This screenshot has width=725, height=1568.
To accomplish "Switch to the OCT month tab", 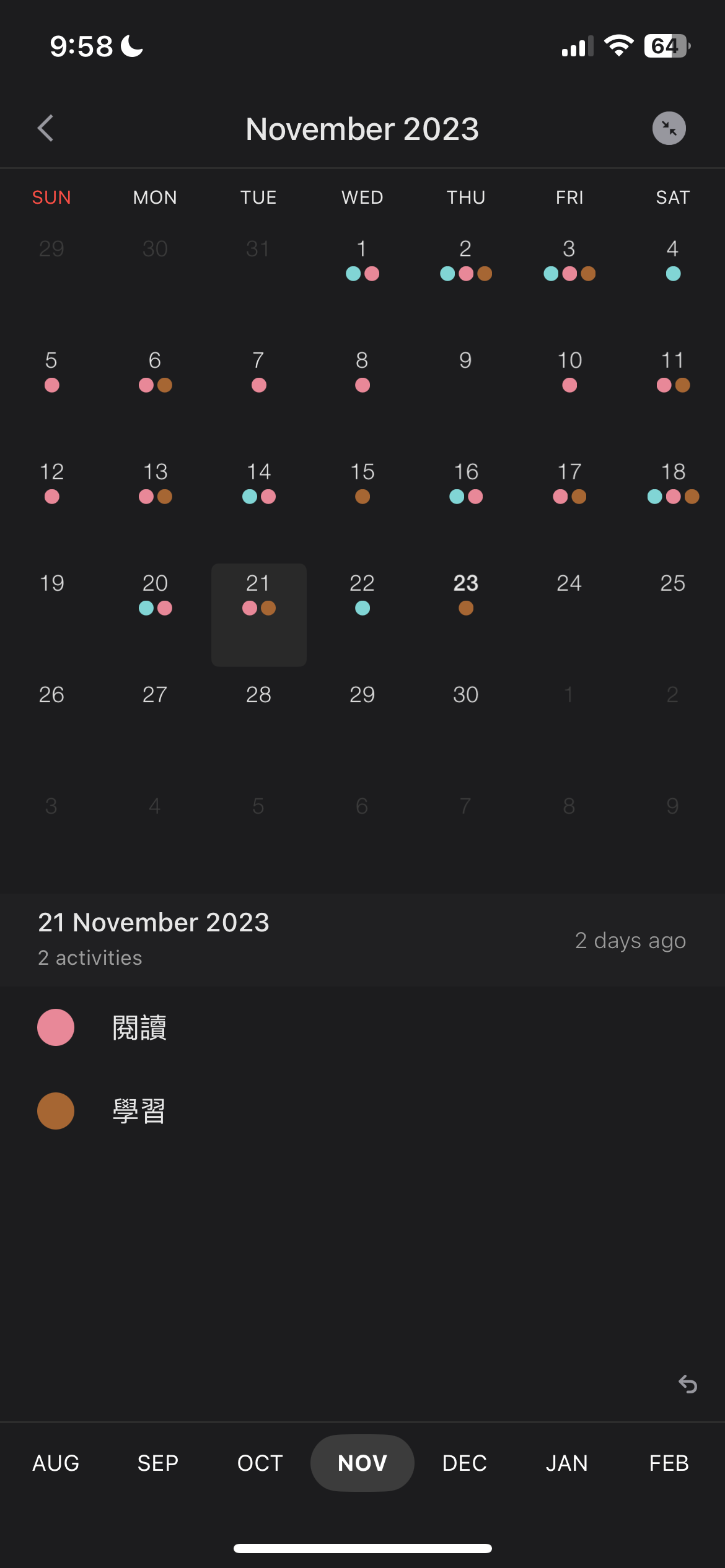I will (260, 1463).
